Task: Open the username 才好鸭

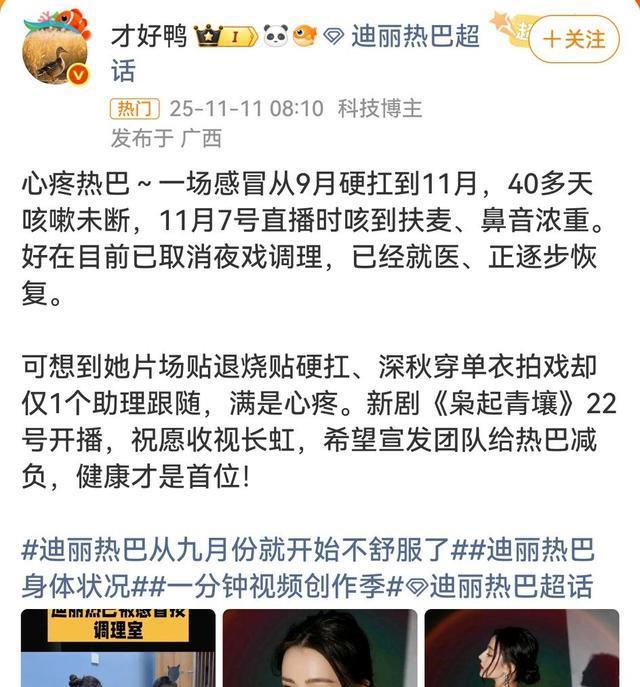Action: point(148,37)
